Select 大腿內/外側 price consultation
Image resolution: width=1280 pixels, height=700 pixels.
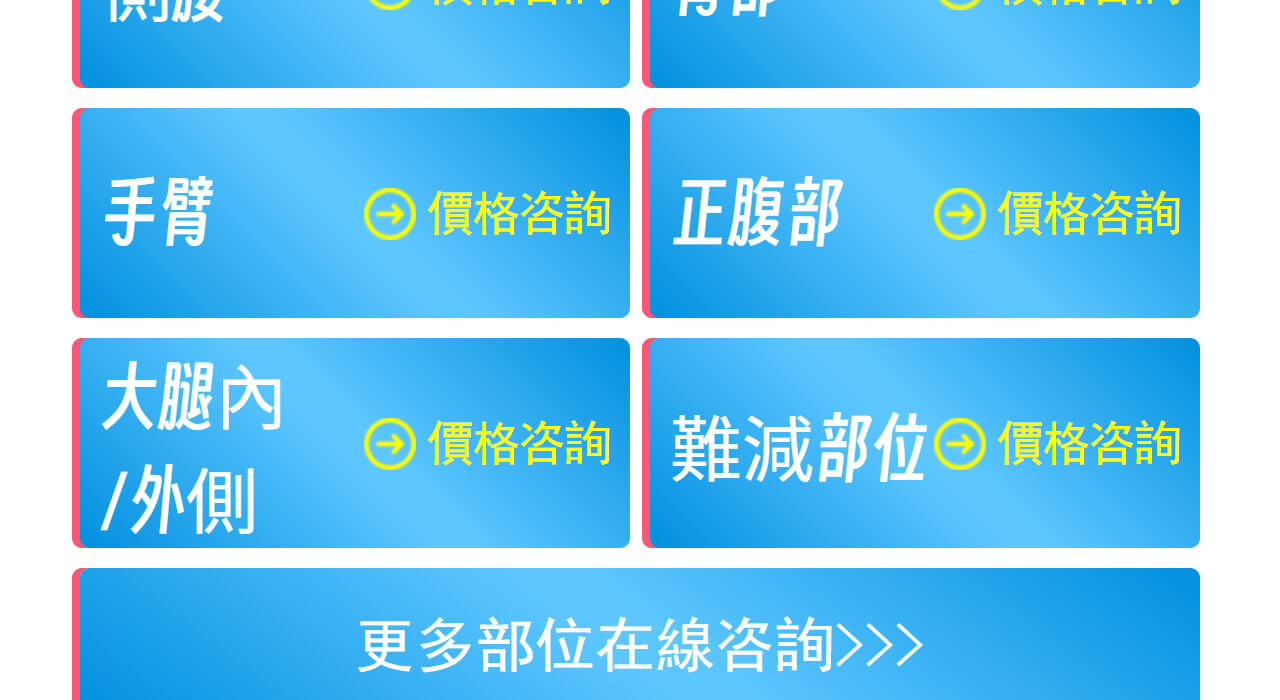pyautogui.click(x=488, y=444)
